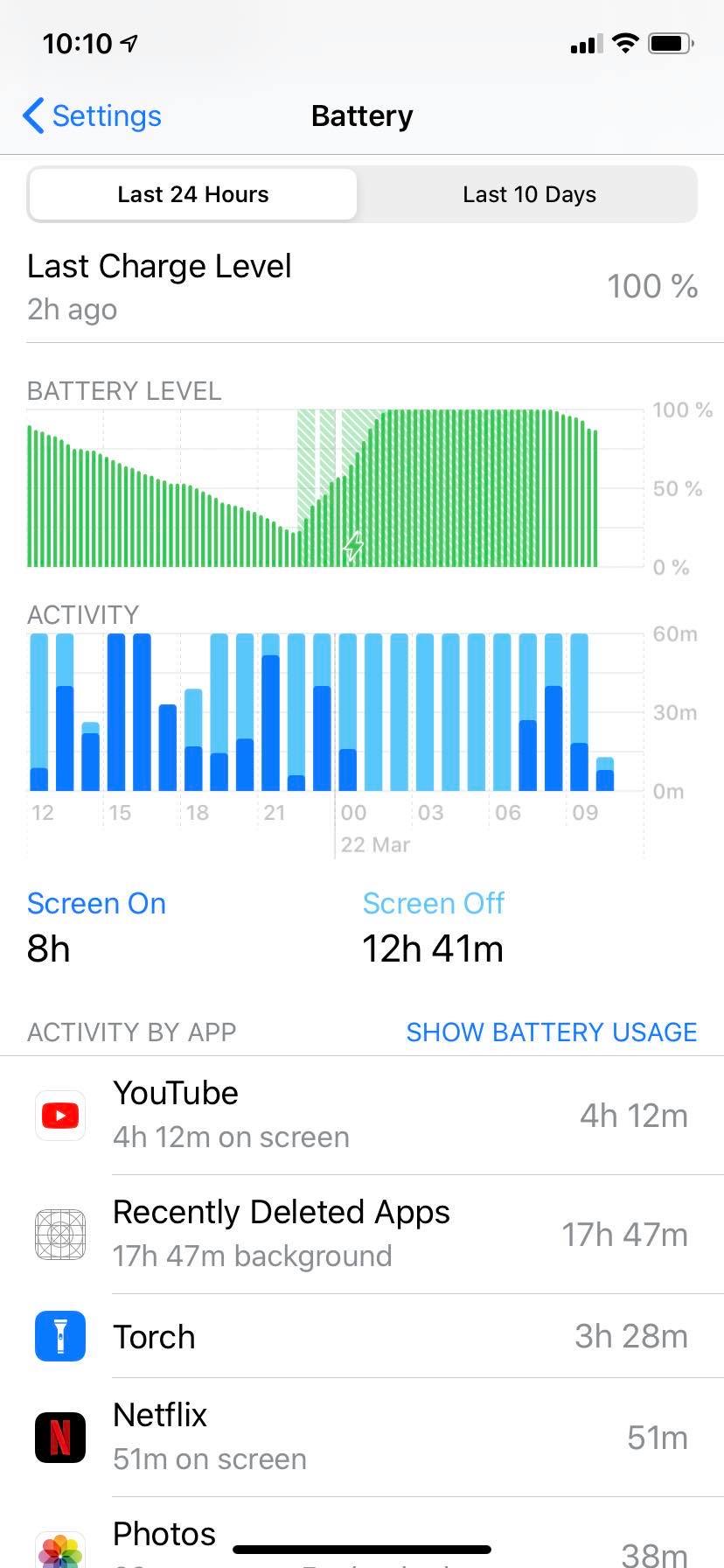This screenshot has height=1568, width=724.
Task: Open Netflix activity row
Action: click(362, 1437)
